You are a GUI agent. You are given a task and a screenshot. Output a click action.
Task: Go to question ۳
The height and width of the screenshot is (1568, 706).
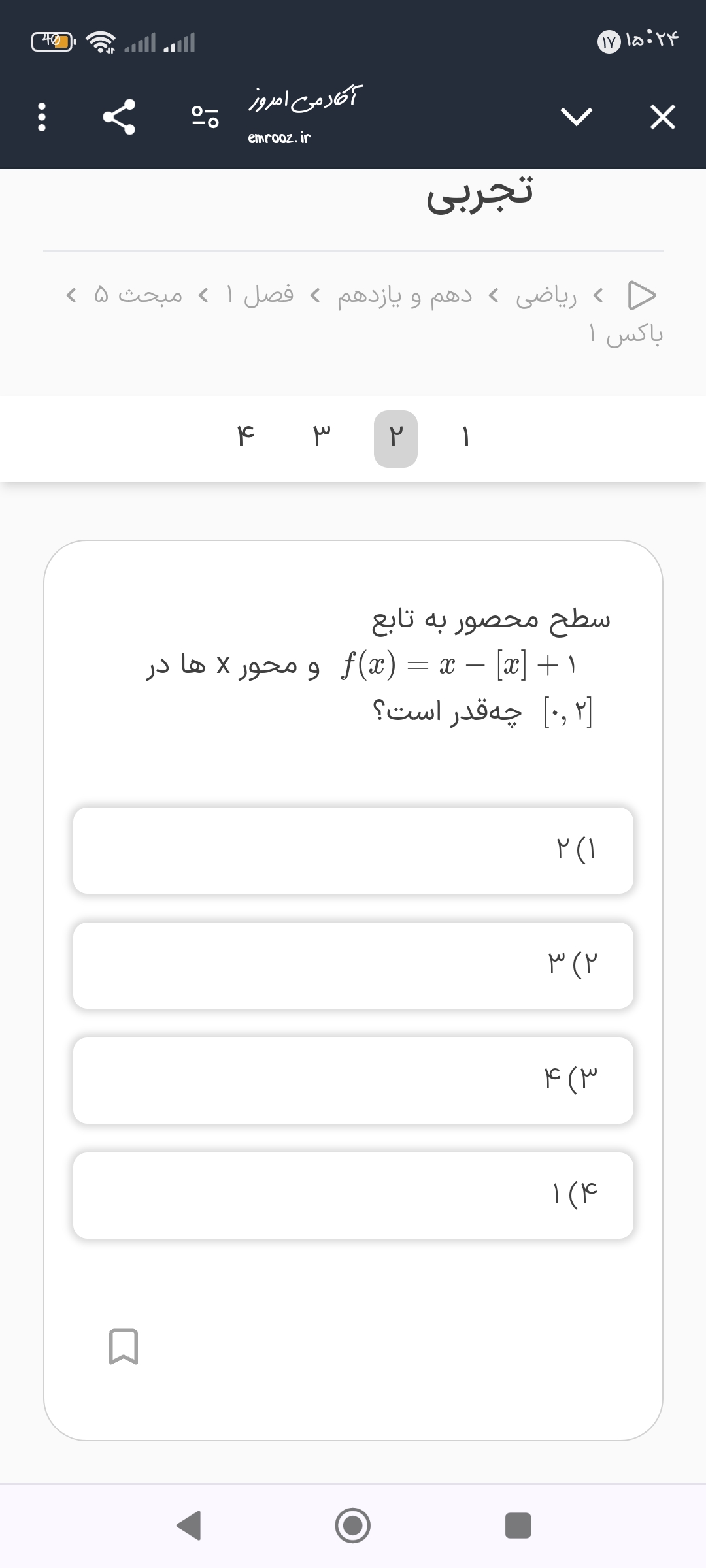point(322,438)
